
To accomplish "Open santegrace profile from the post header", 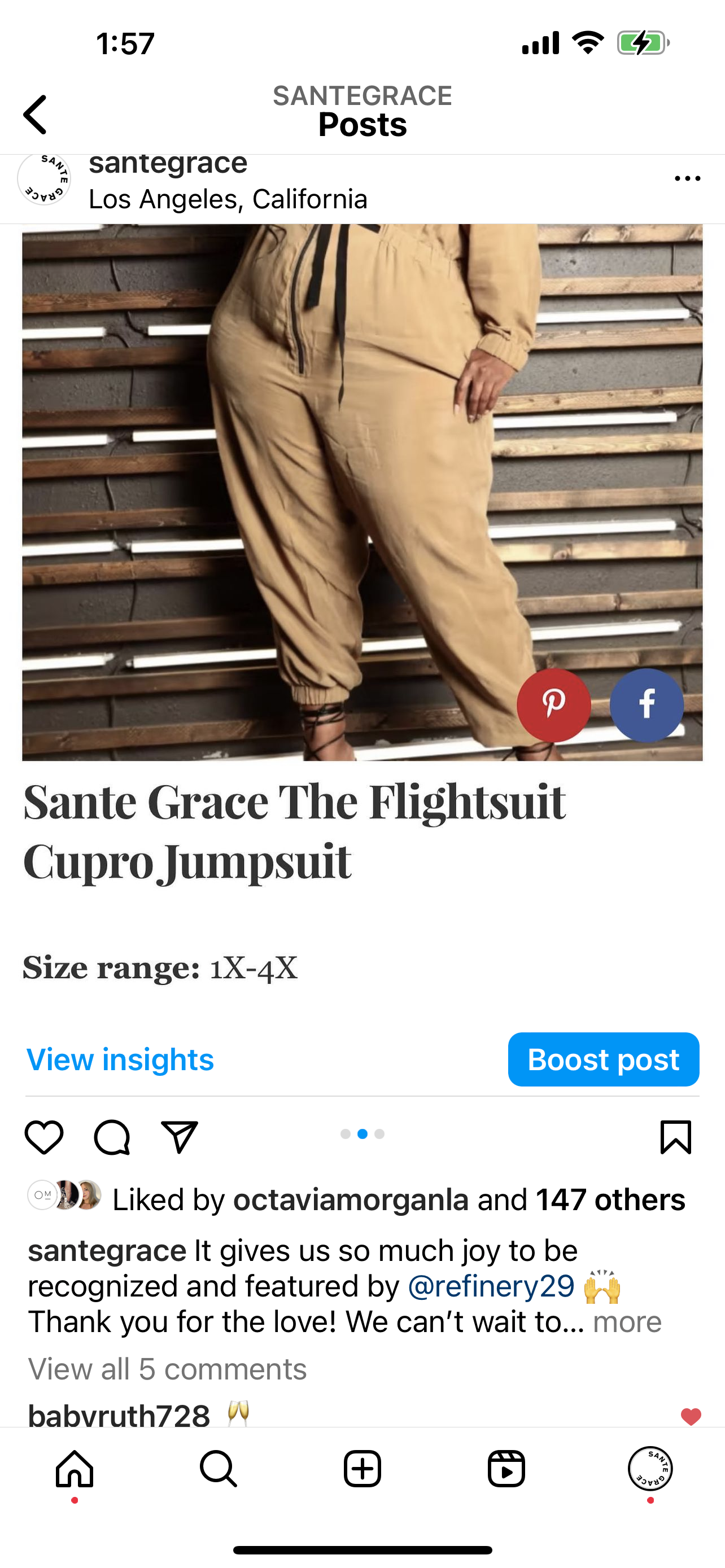I will tap(168, 164).
